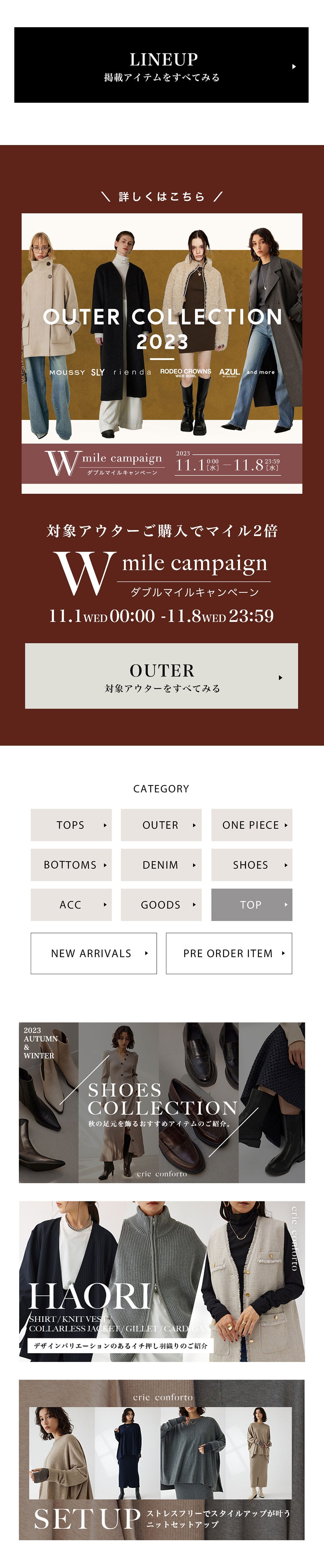Open the ACC category
Screen dimensions: 324x1568
tap(71, 905)
